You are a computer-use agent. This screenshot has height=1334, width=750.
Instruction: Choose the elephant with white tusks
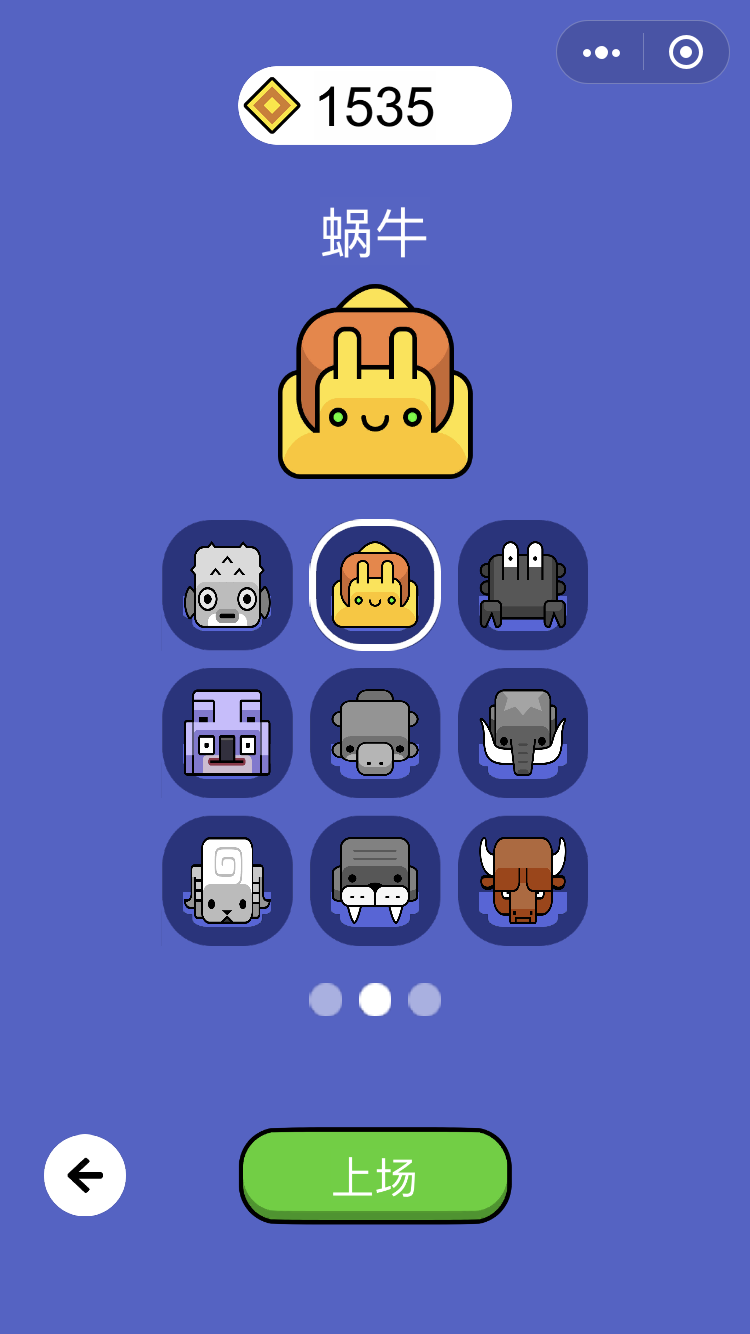point(523,733)
